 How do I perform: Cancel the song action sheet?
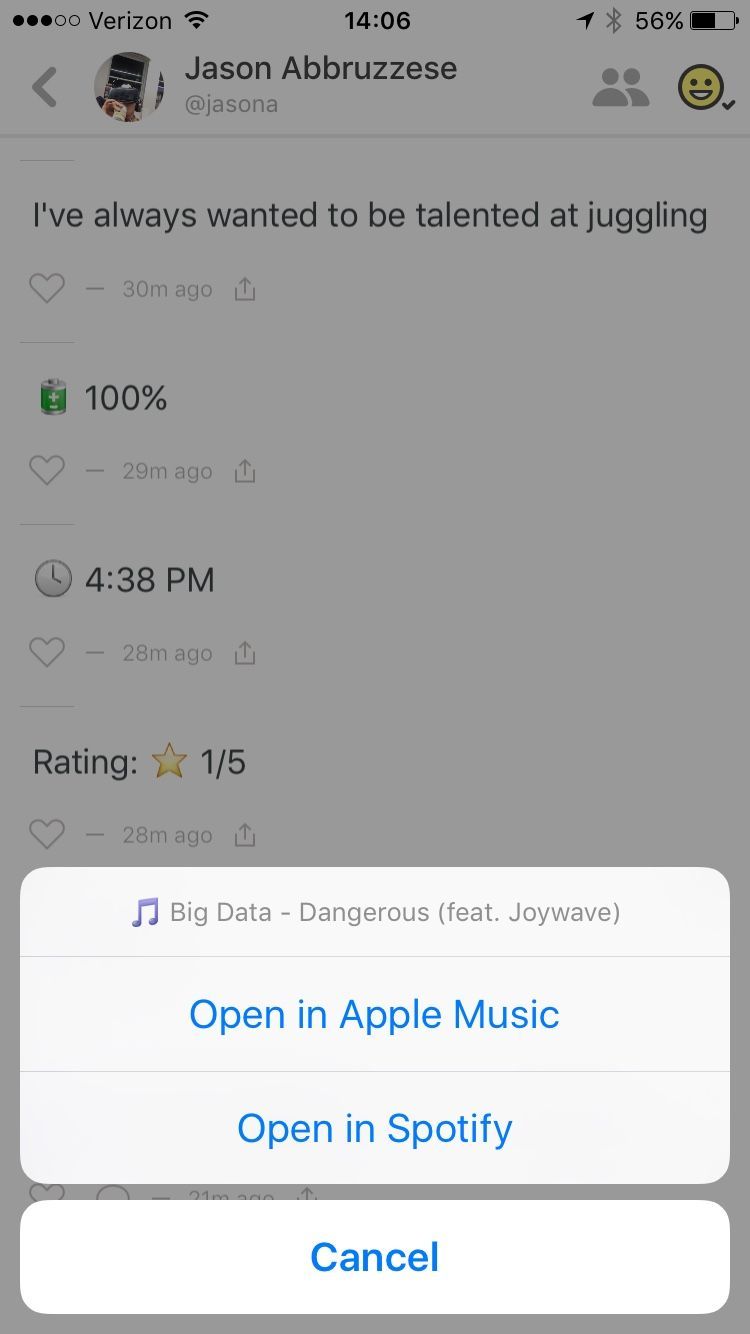coord(374,1257)
